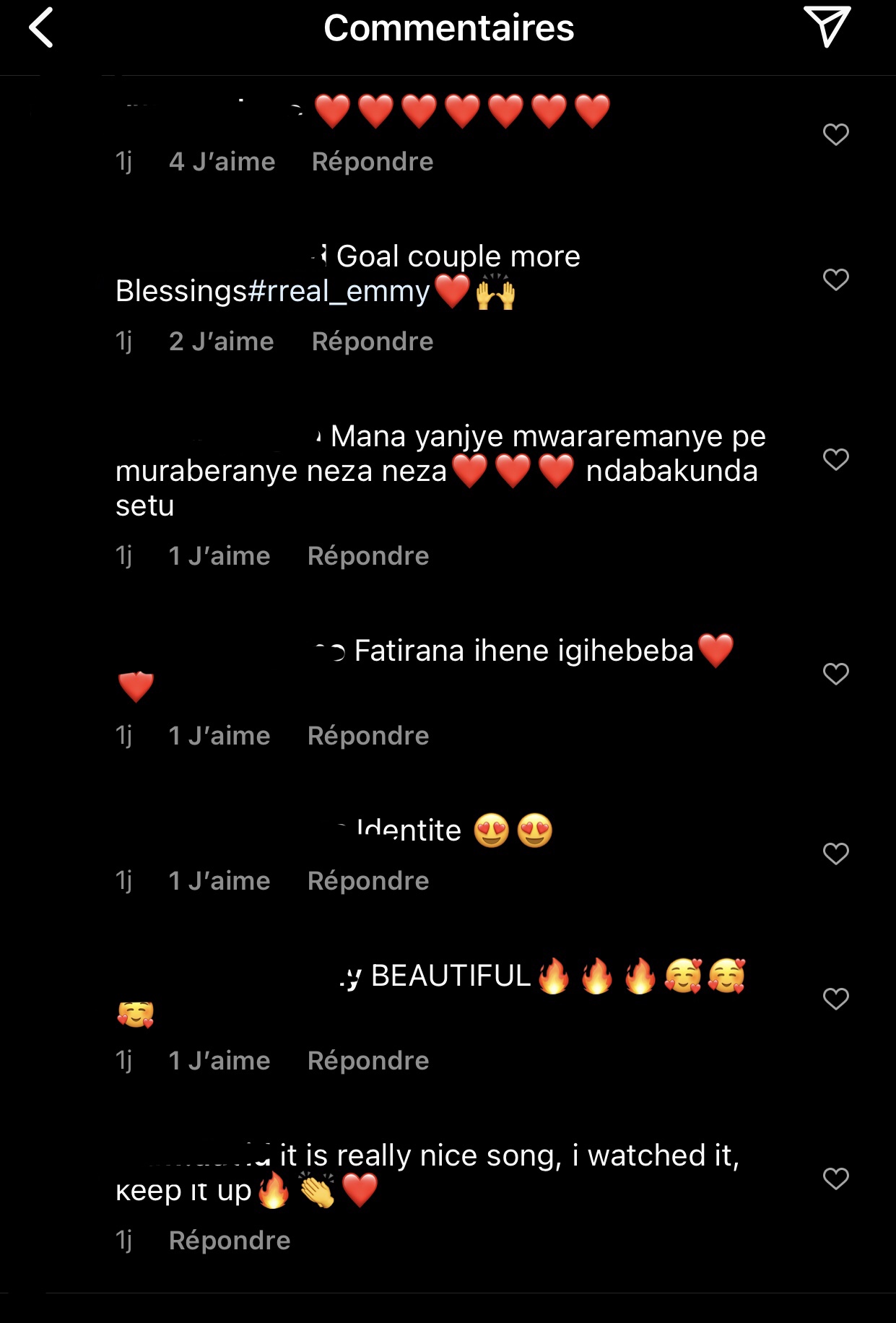Reply to the 'BEAUTIFUL' comment

click(367, 1061)
